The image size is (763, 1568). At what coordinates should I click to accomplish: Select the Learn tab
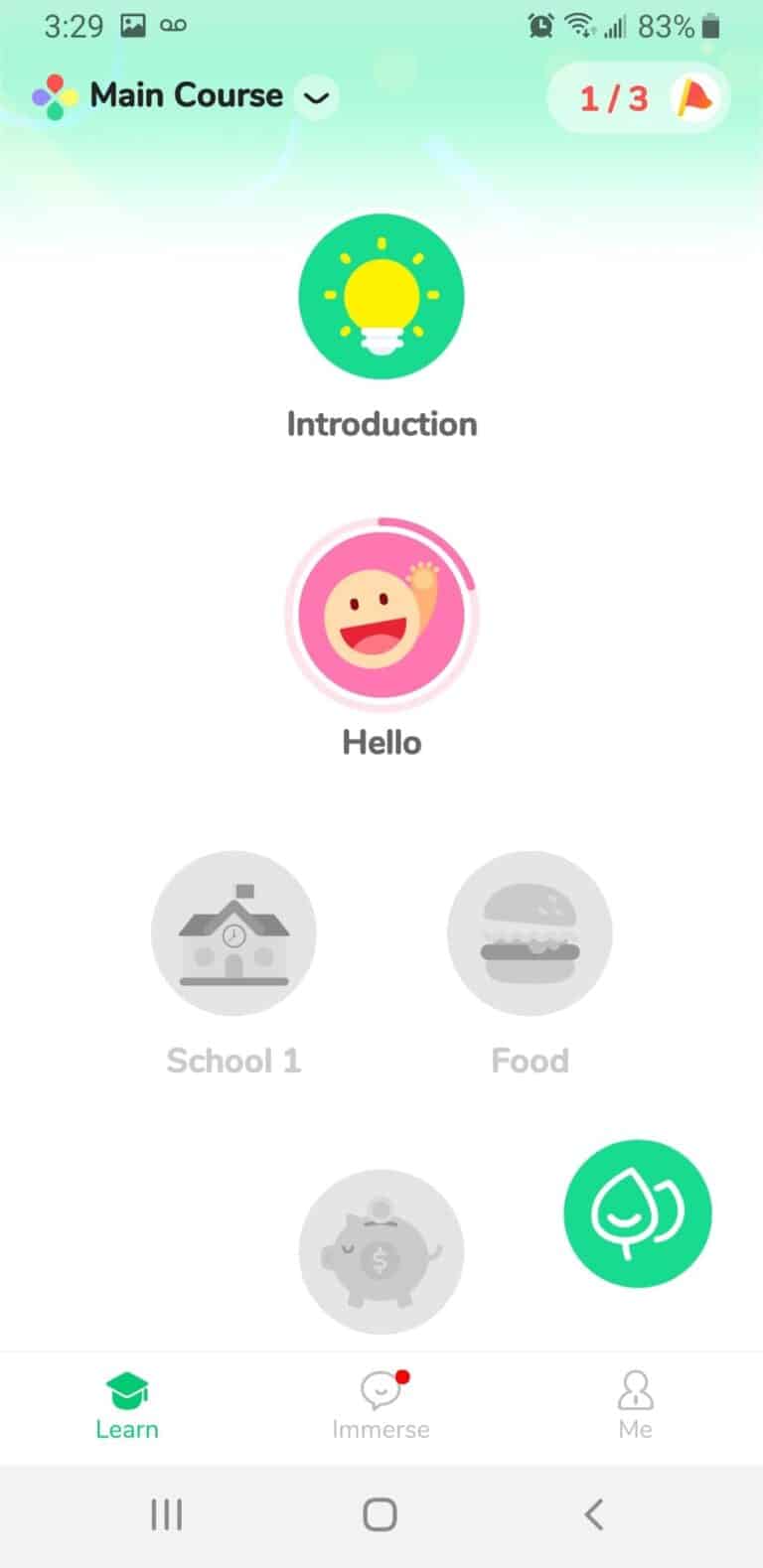click(x=127, y=1405)
